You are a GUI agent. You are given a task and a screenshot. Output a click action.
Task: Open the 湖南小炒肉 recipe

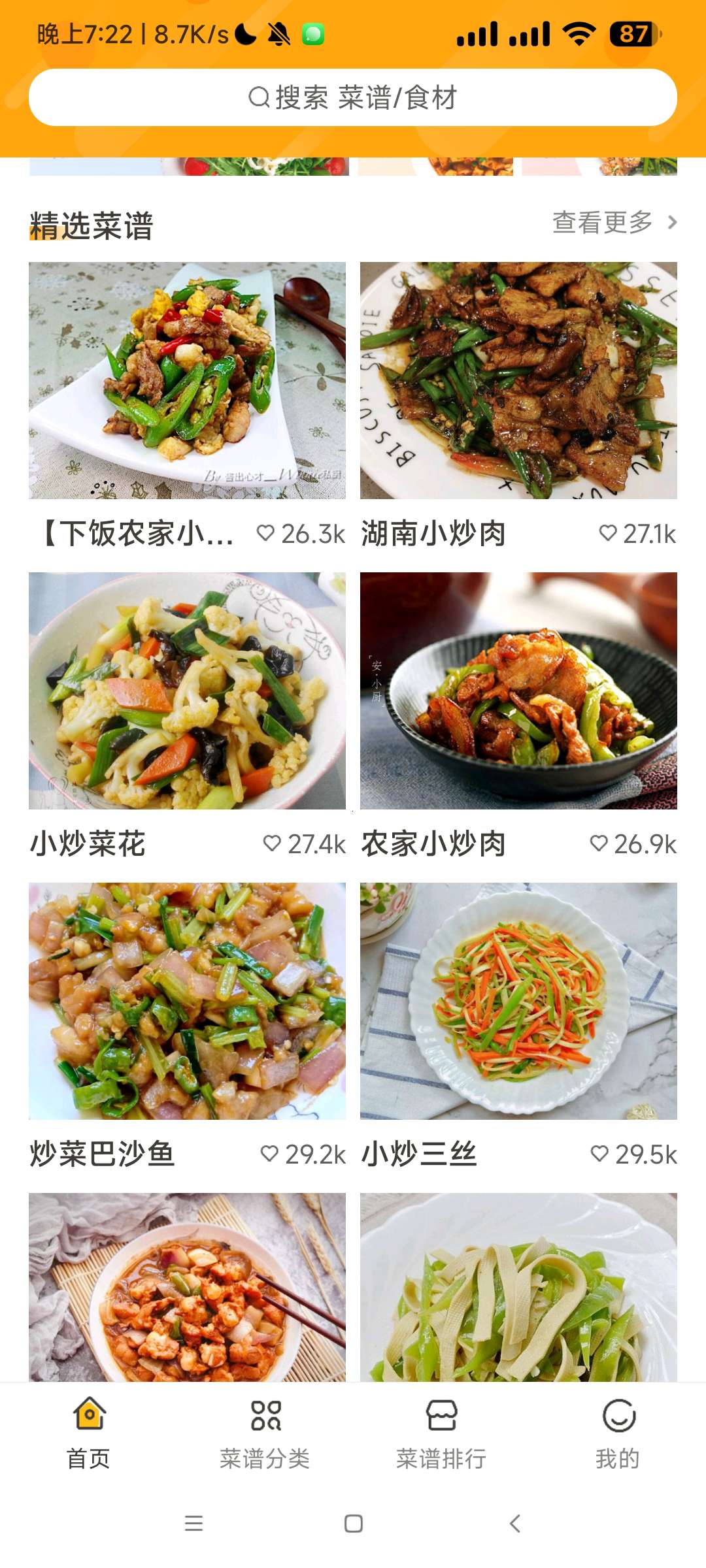point(518,381)
